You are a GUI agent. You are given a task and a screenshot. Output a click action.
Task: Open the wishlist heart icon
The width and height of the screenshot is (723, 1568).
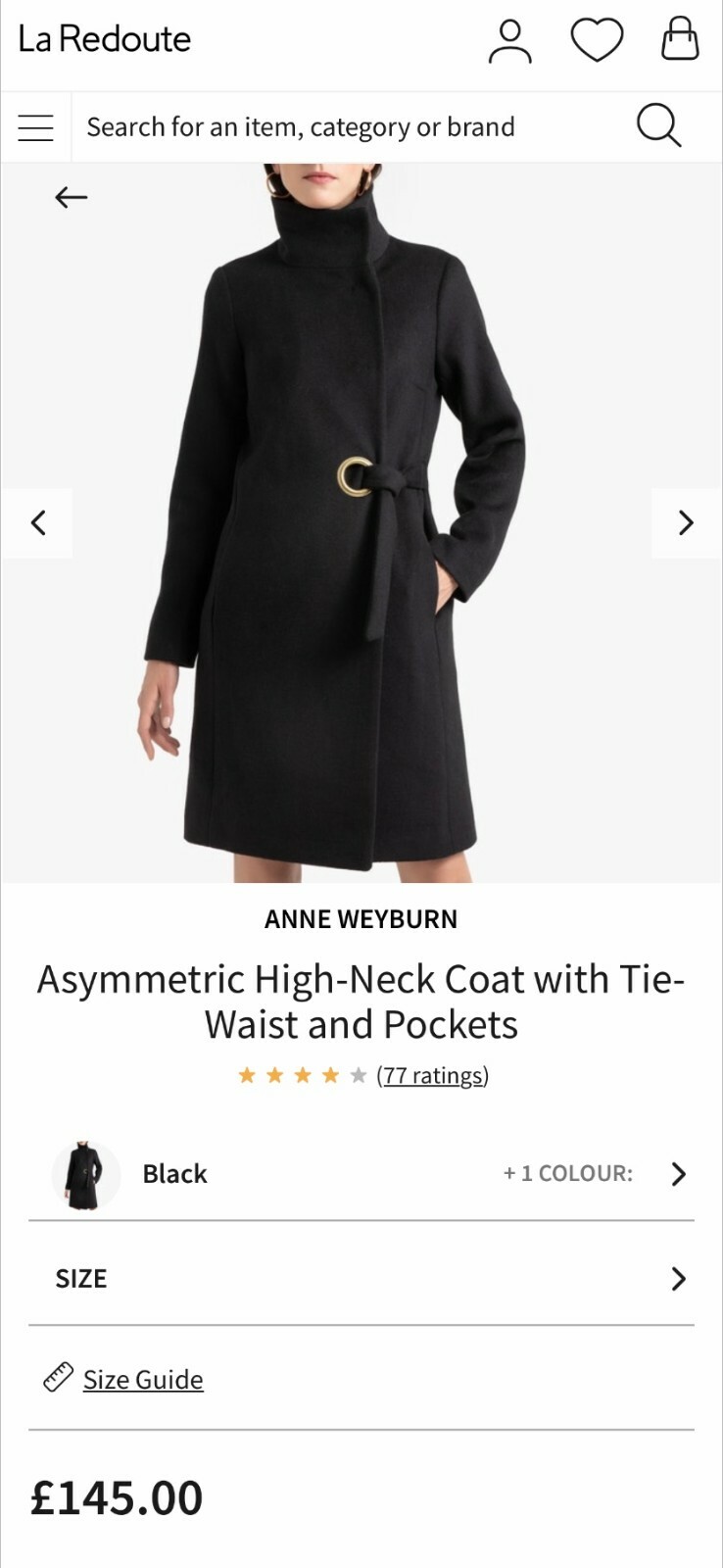pyautogui.click(x=597, y=42)
